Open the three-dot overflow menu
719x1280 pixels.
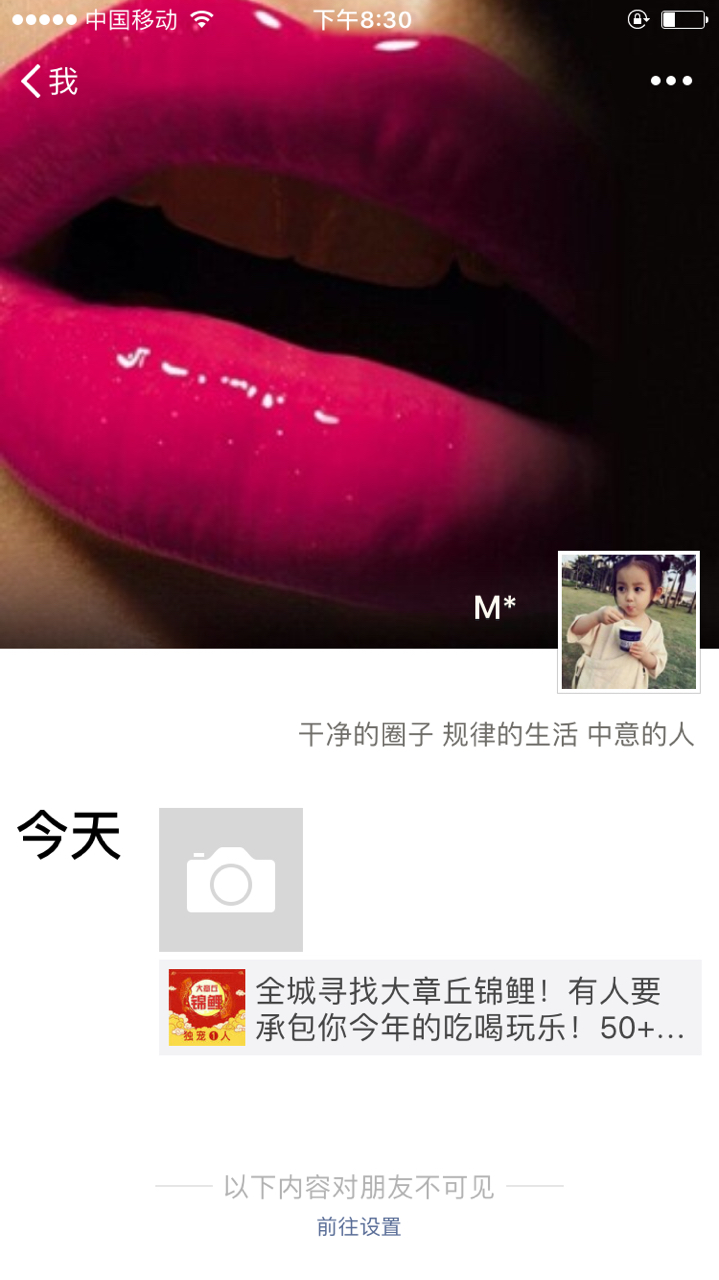tap(671, 81)
